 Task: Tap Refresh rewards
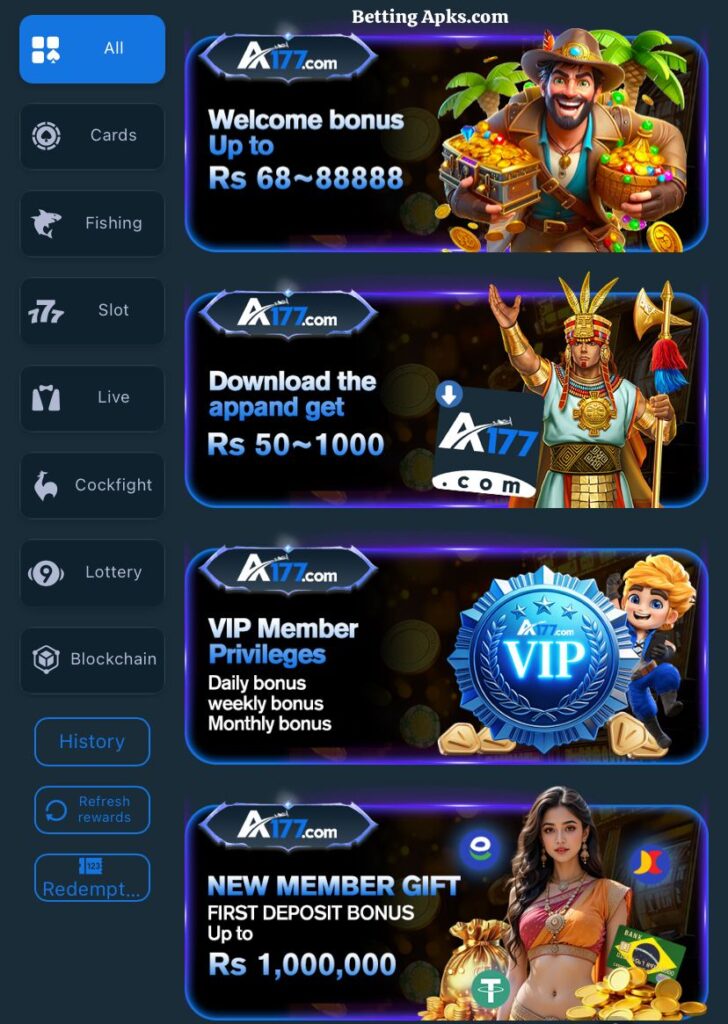pyautogui.click(x=92, y=810)
